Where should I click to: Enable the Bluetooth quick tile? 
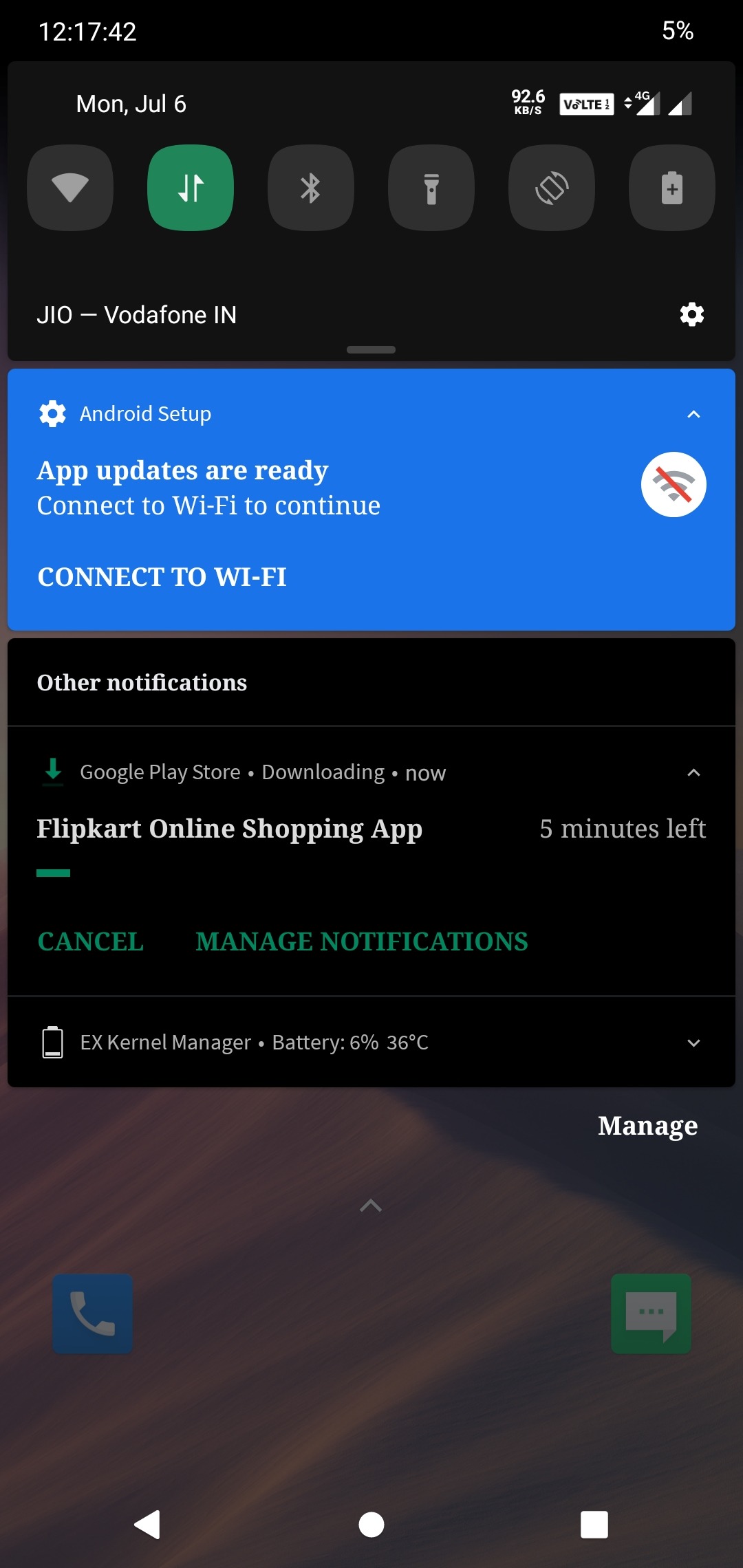click(310, 188)
